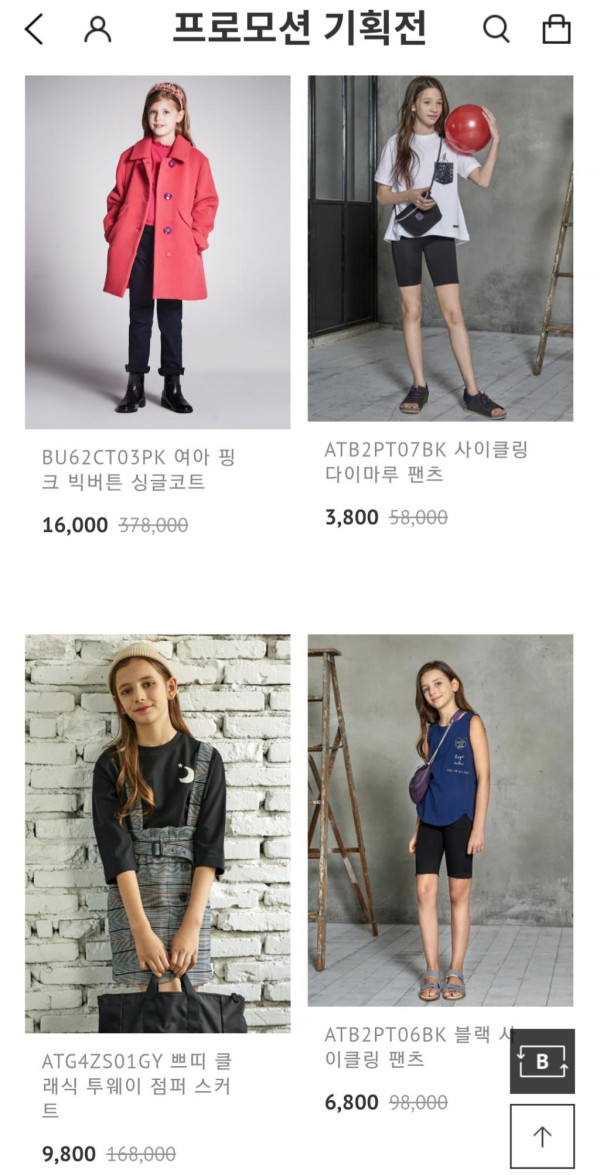Open the search icon

[496, 29]
